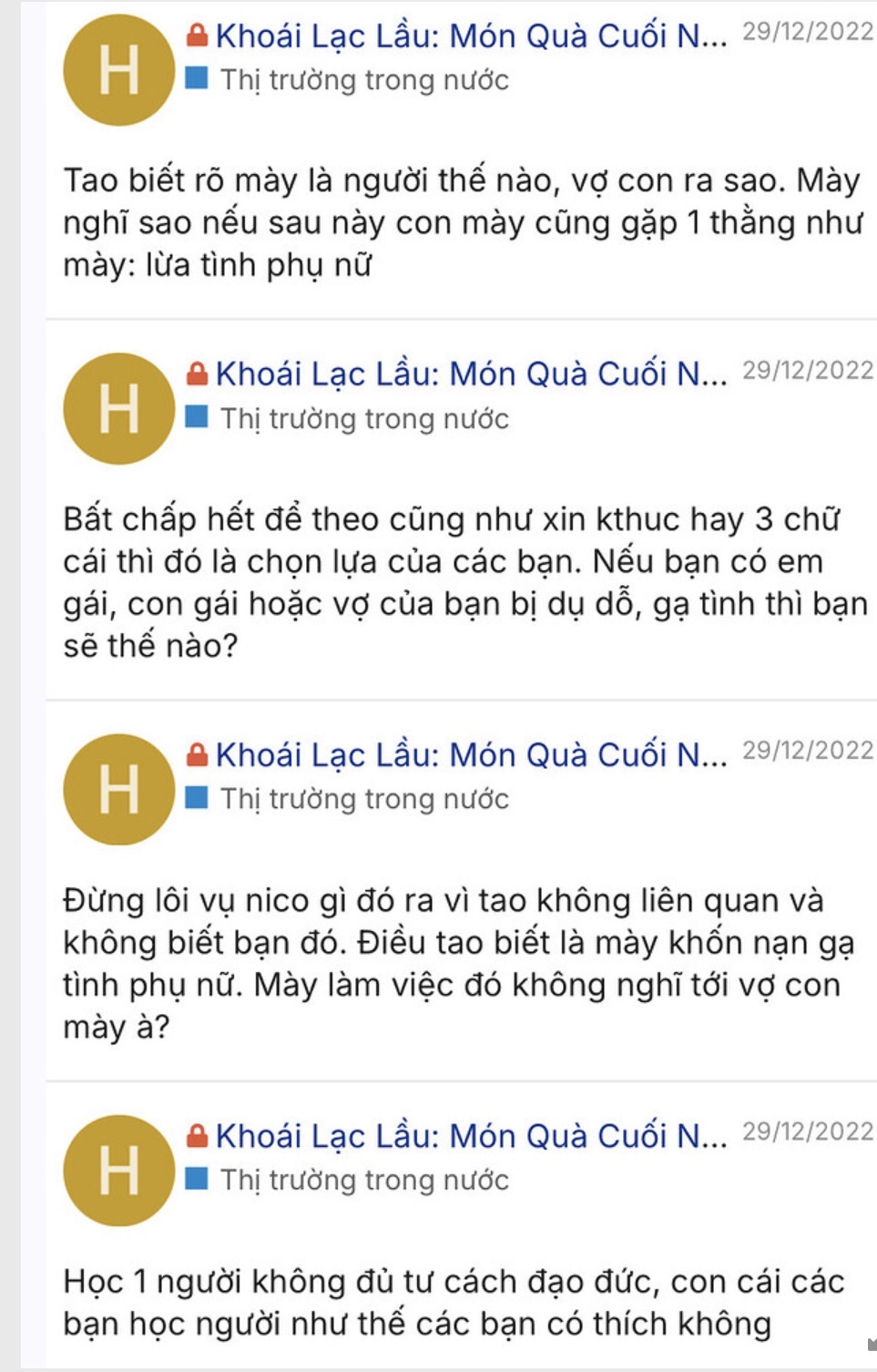Tap the H avatar beside the 'Học 1 người' post
Image resolution: width=877 pixels, height=1372 pixels.
(118, 1170)
